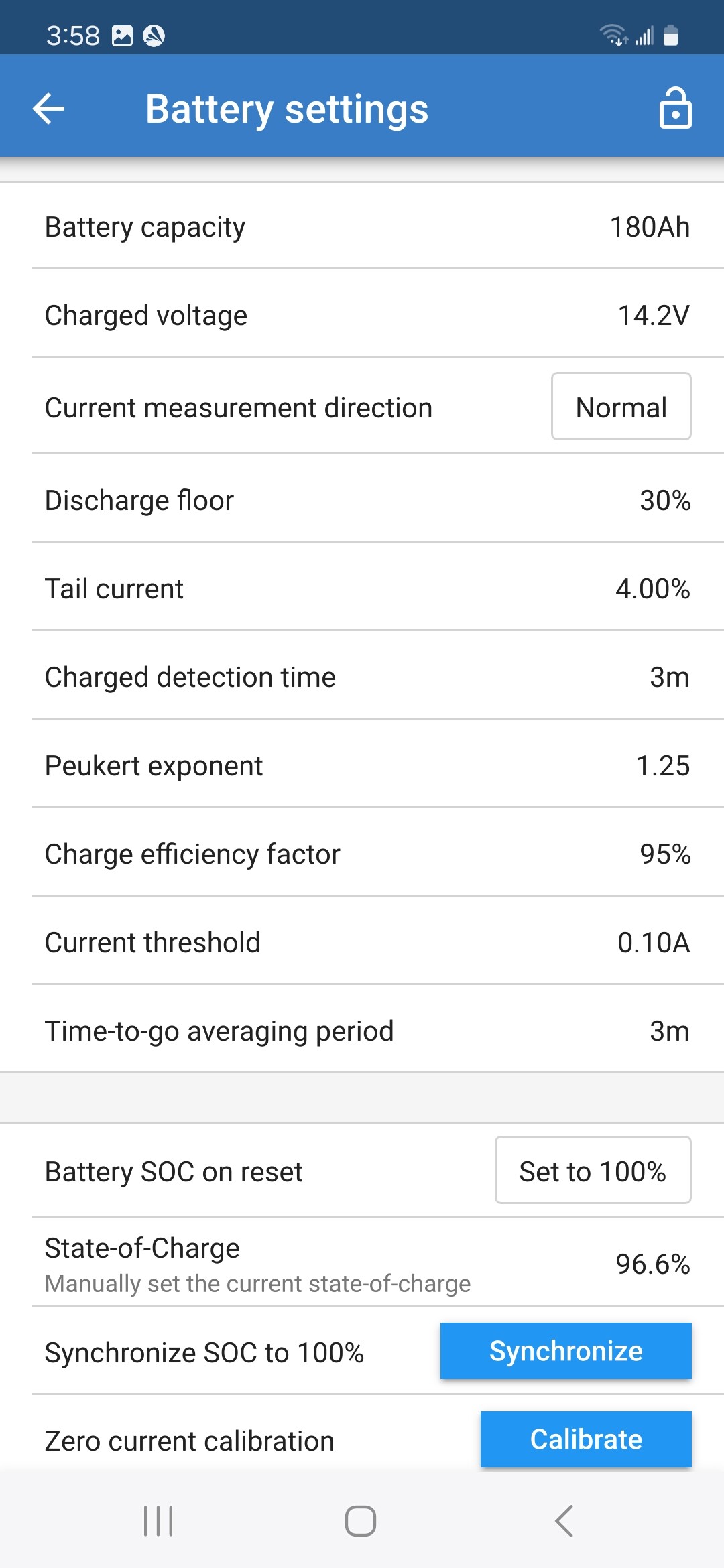Manually set the State-of-Charge value
The image size is (724, 1568).
click(362, 1264)
